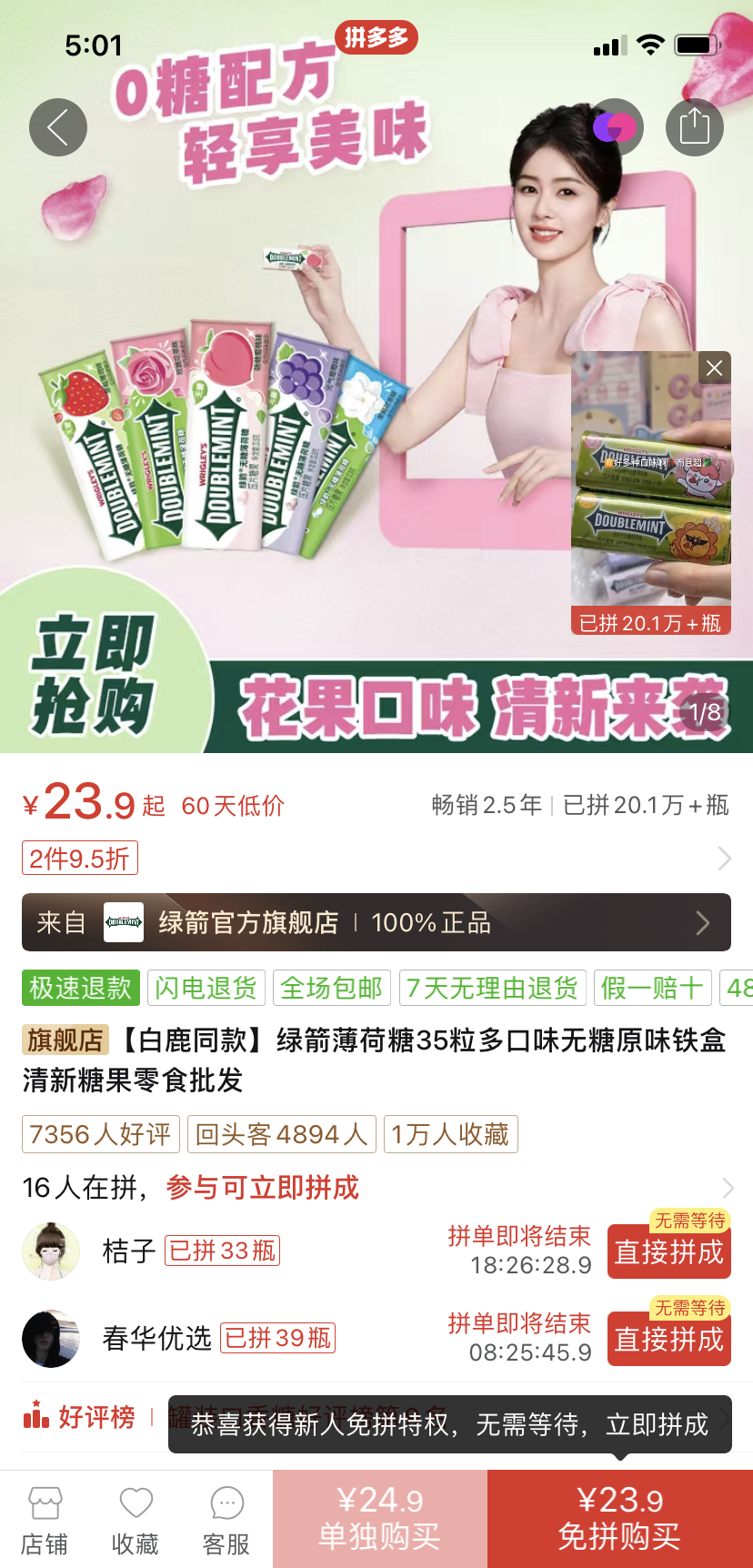Go back using the top-left arrow
The image size is (753, 1568).
point(58,127)
